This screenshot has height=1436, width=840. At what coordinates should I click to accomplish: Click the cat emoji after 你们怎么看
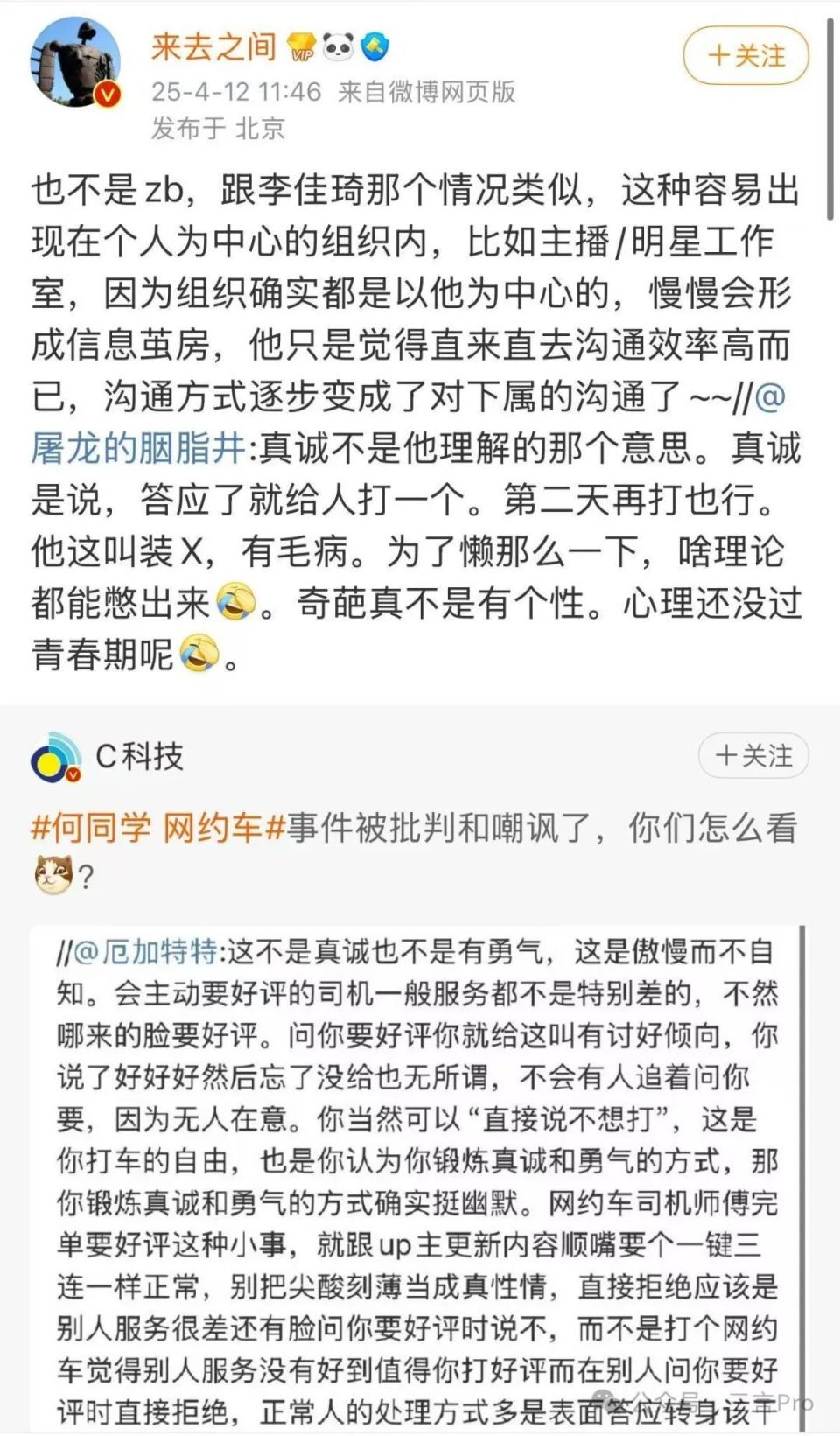click(x=52, y=872)
